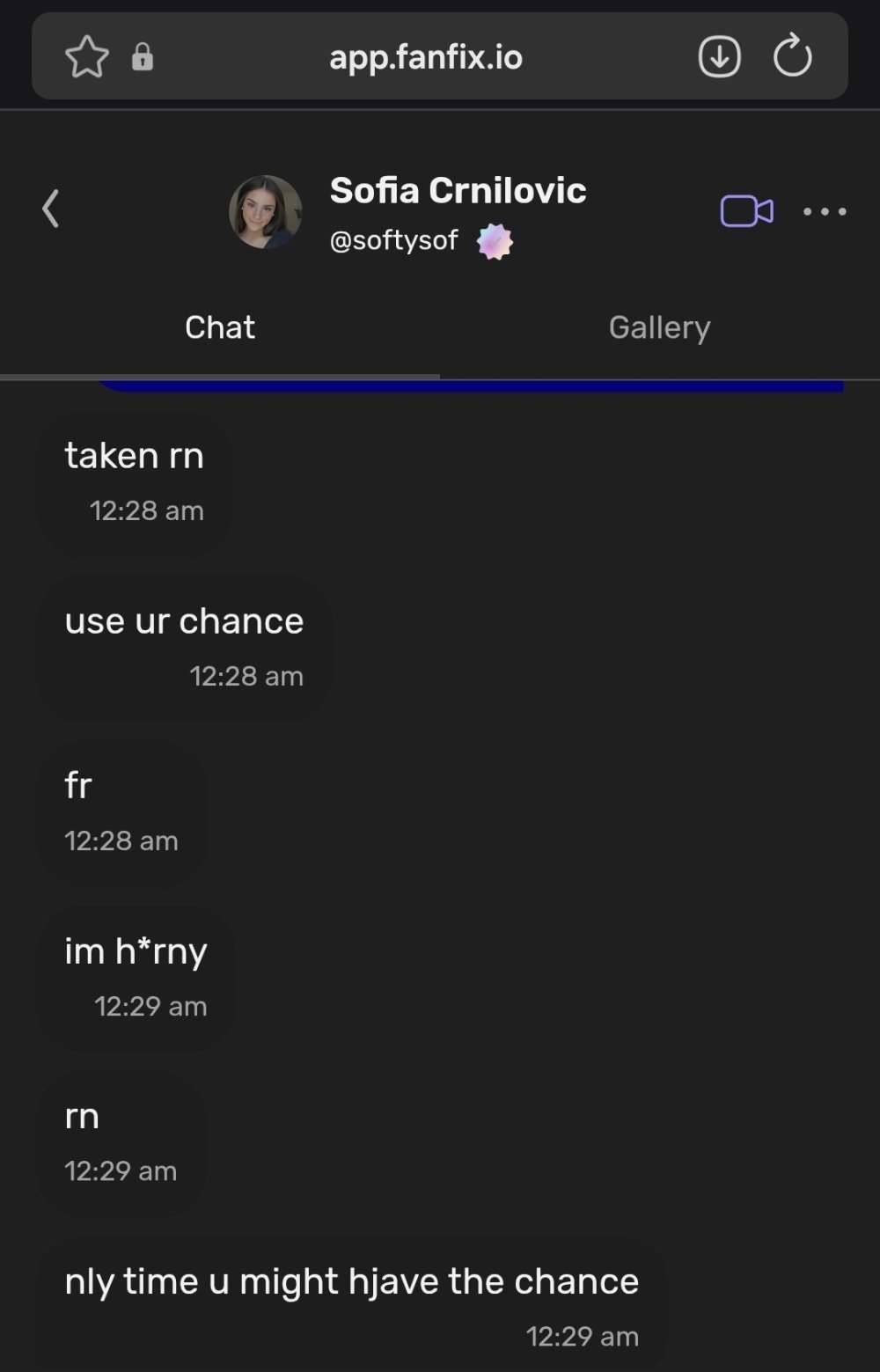Tap the download icon in address bar
This screenshot has width=880, height=1372.
pyautogui.click(x=719, y=56)
